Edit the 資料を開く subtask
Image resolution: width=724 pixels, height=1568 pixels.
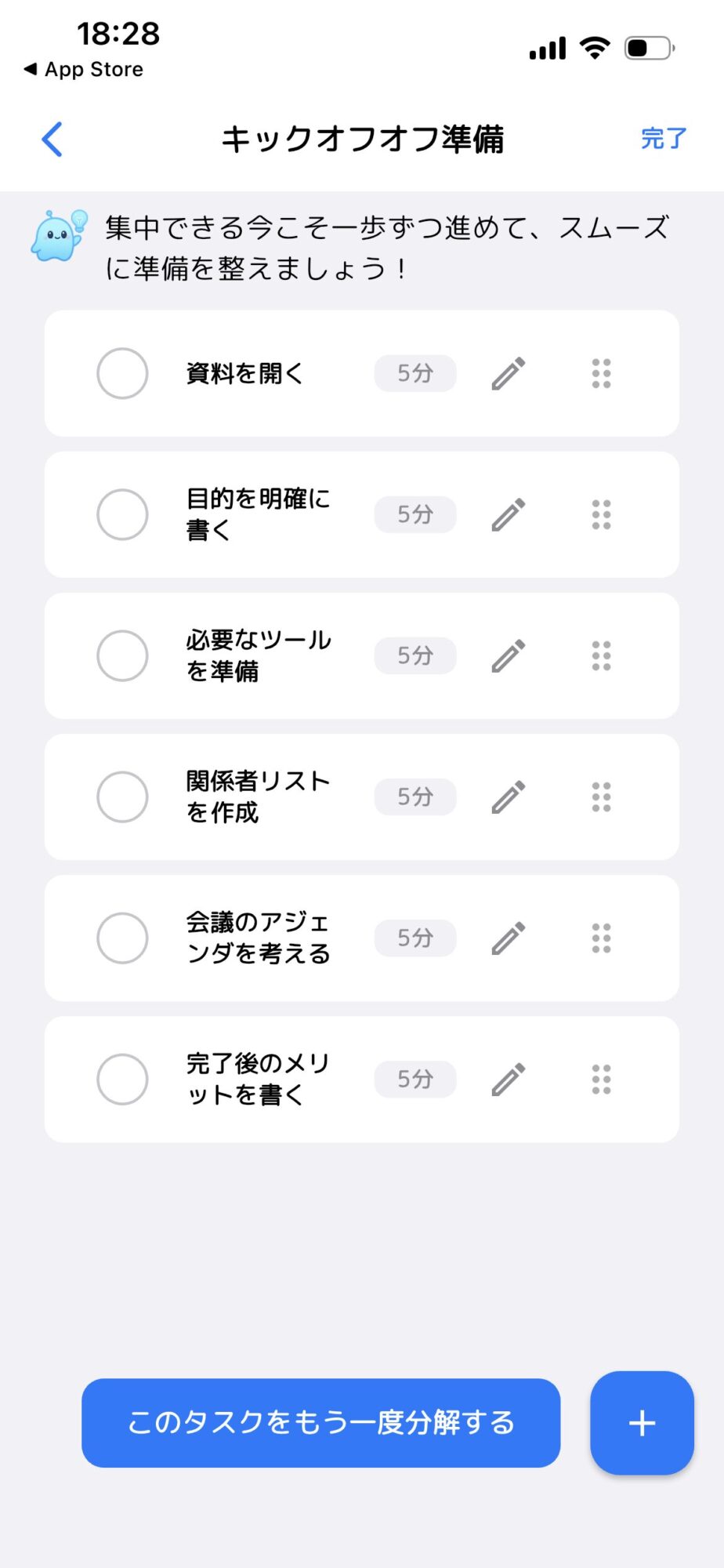508,374
